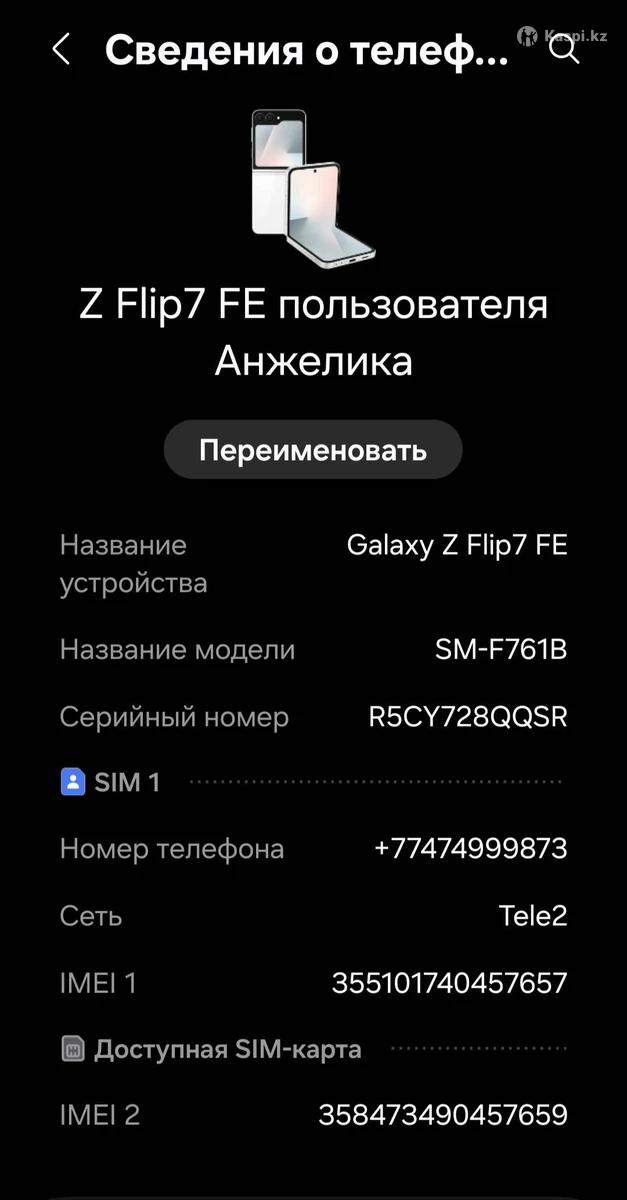The width and height of the screenshot is (627, 1200).
Task: Tap the Переименовать button
Action: coord(313,450)
